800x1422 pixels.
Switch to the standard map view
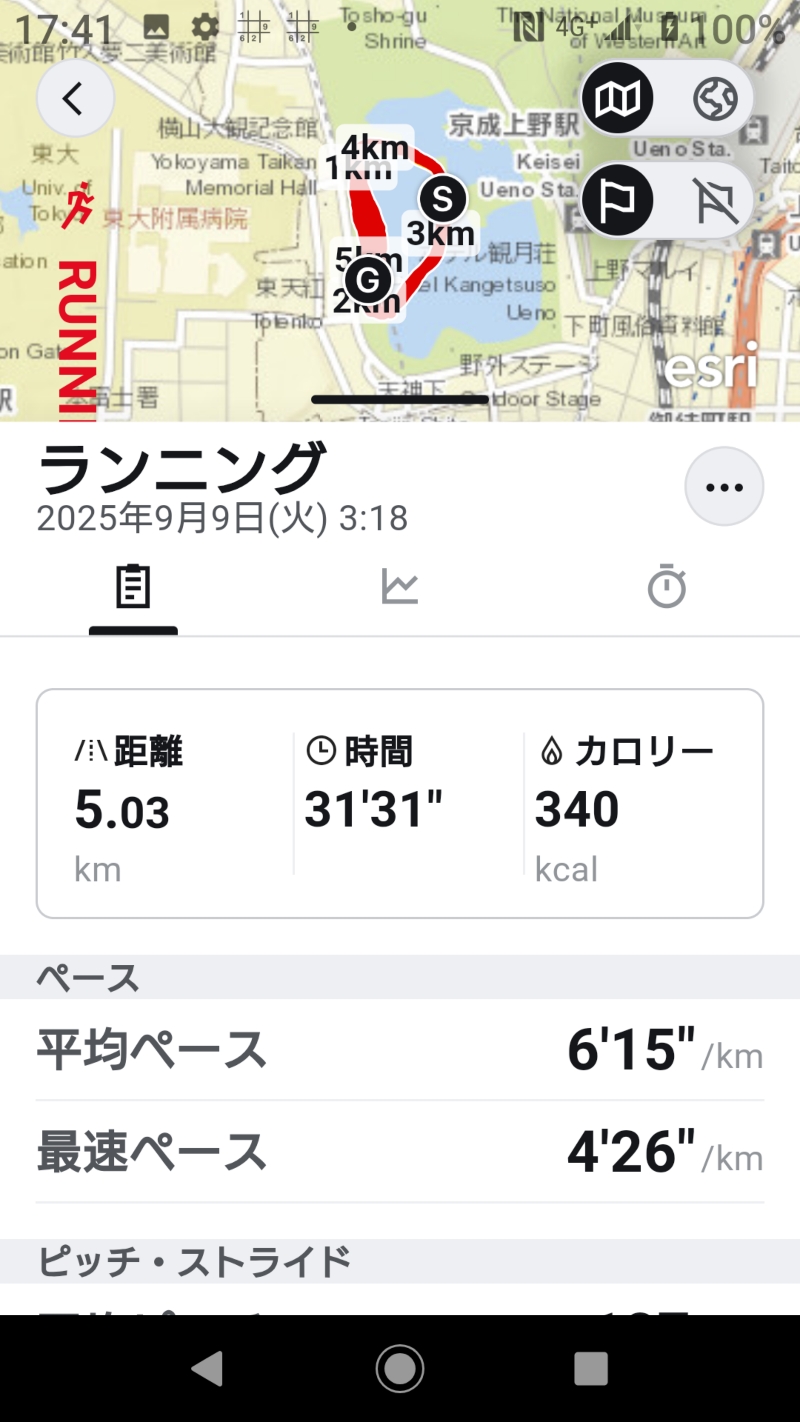click(617, 98)
